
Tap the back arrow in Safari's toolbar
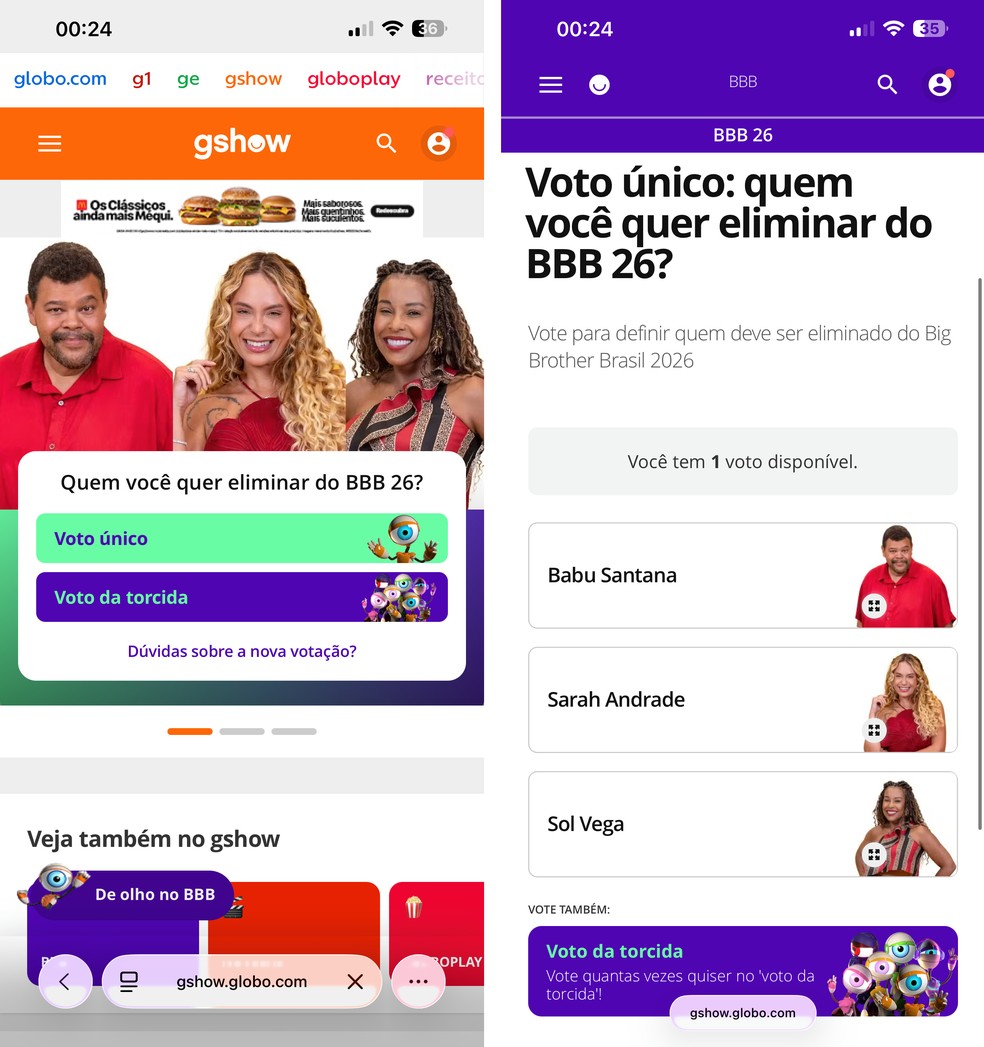point(64,981)
